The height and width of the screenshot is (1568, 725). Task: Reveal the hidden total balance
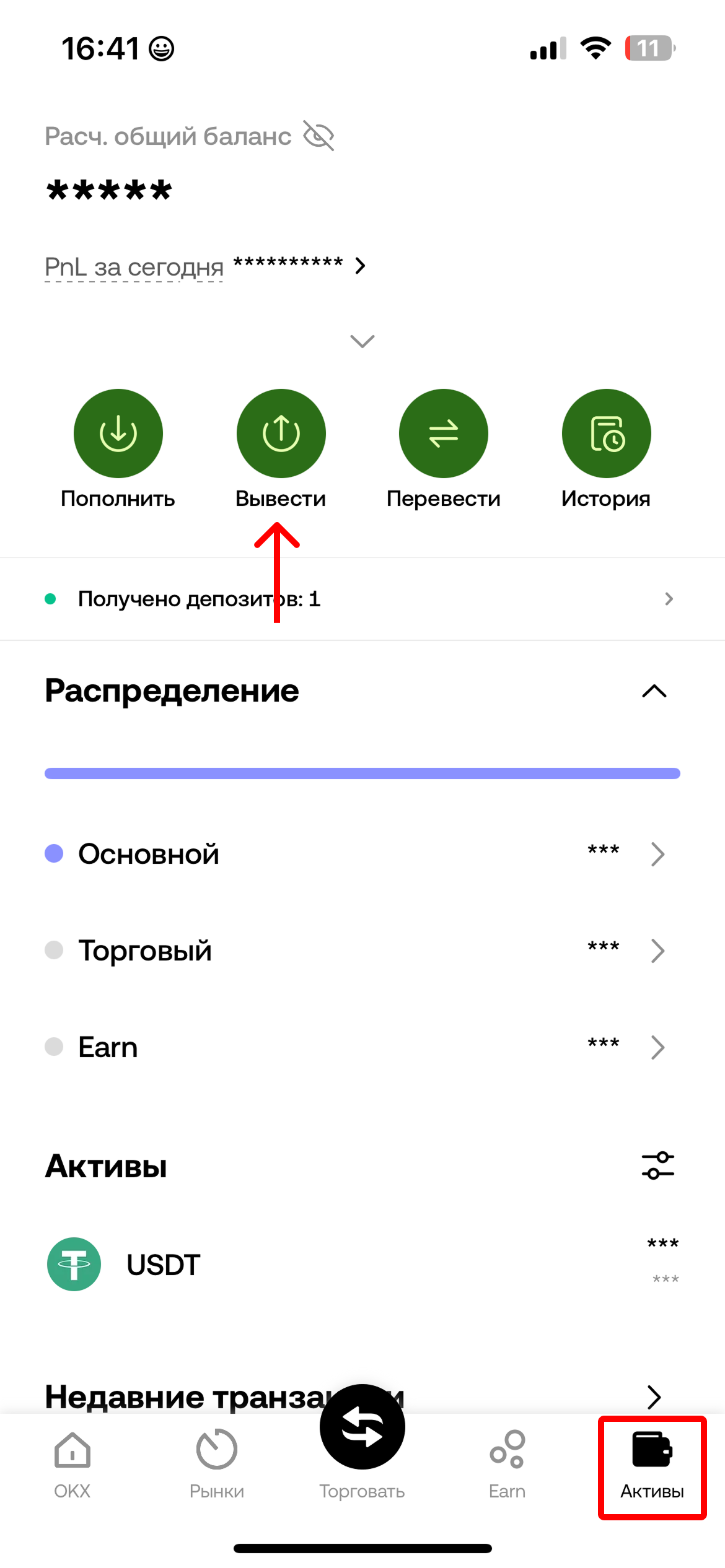319,136
